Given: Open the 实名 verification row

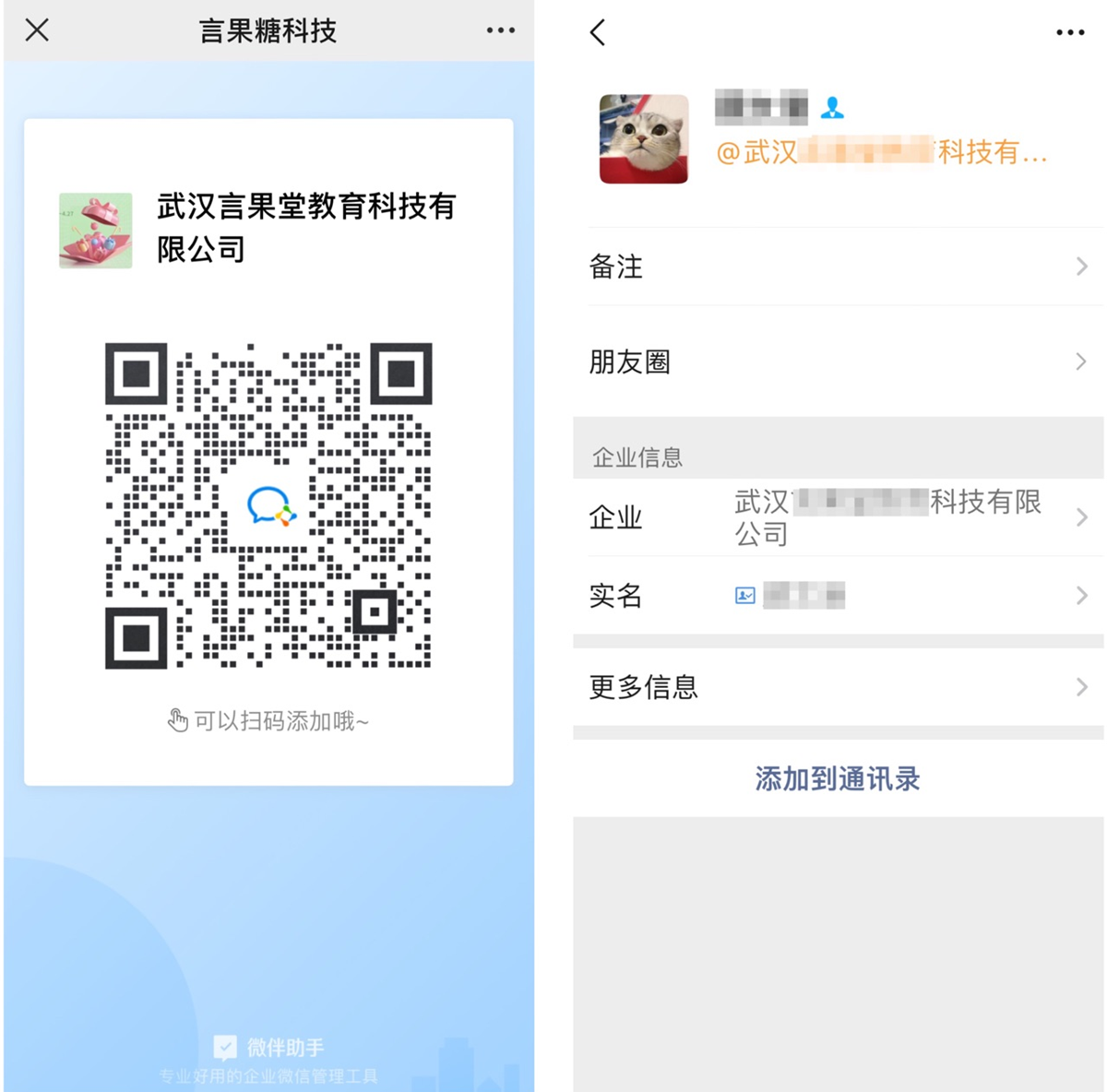Looking at the screenshot, I should point(838,596).
